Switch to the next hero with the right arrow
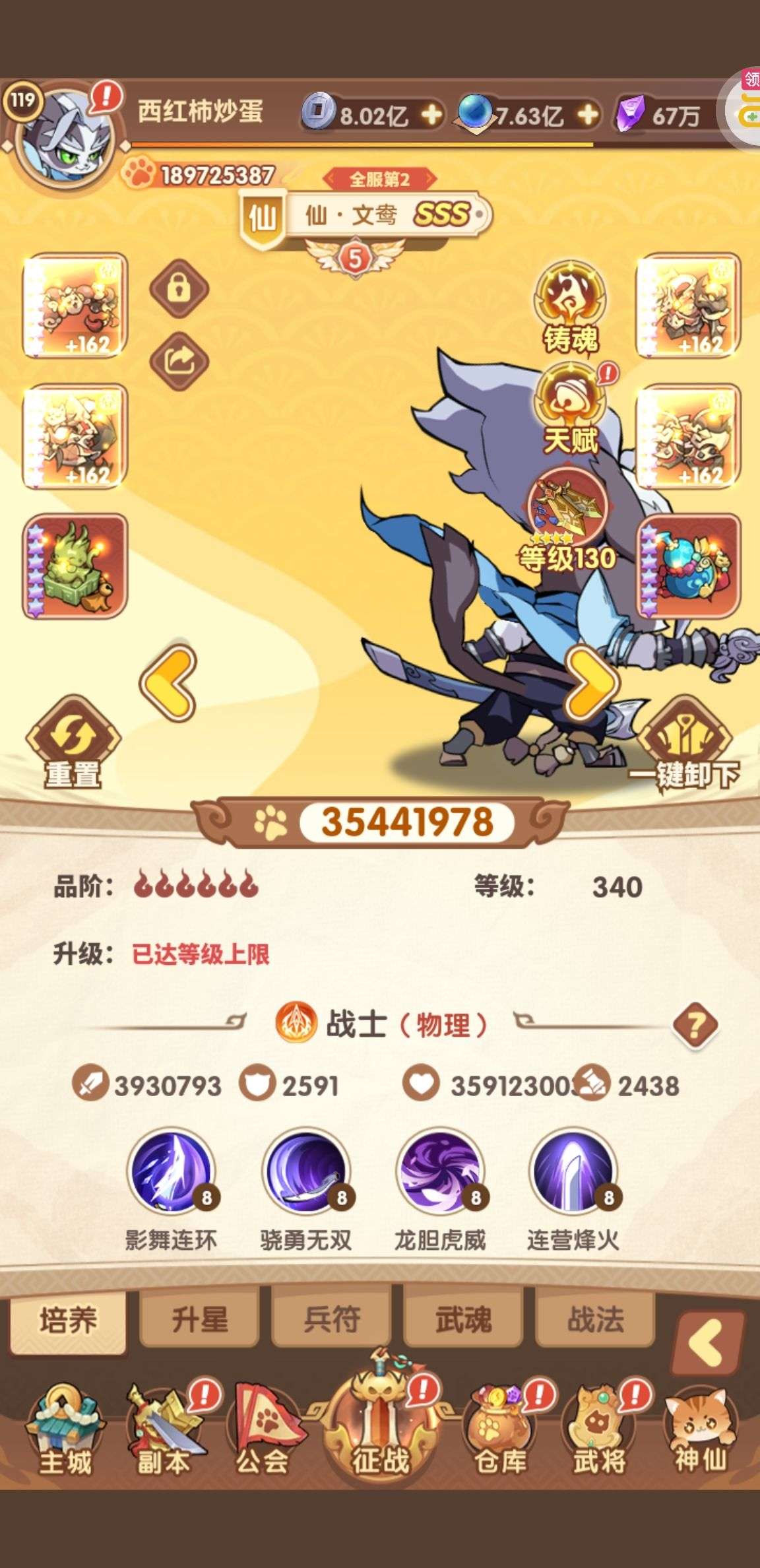Image resolution: width=760 pixels, height=1568 pixels. point(590,682)
